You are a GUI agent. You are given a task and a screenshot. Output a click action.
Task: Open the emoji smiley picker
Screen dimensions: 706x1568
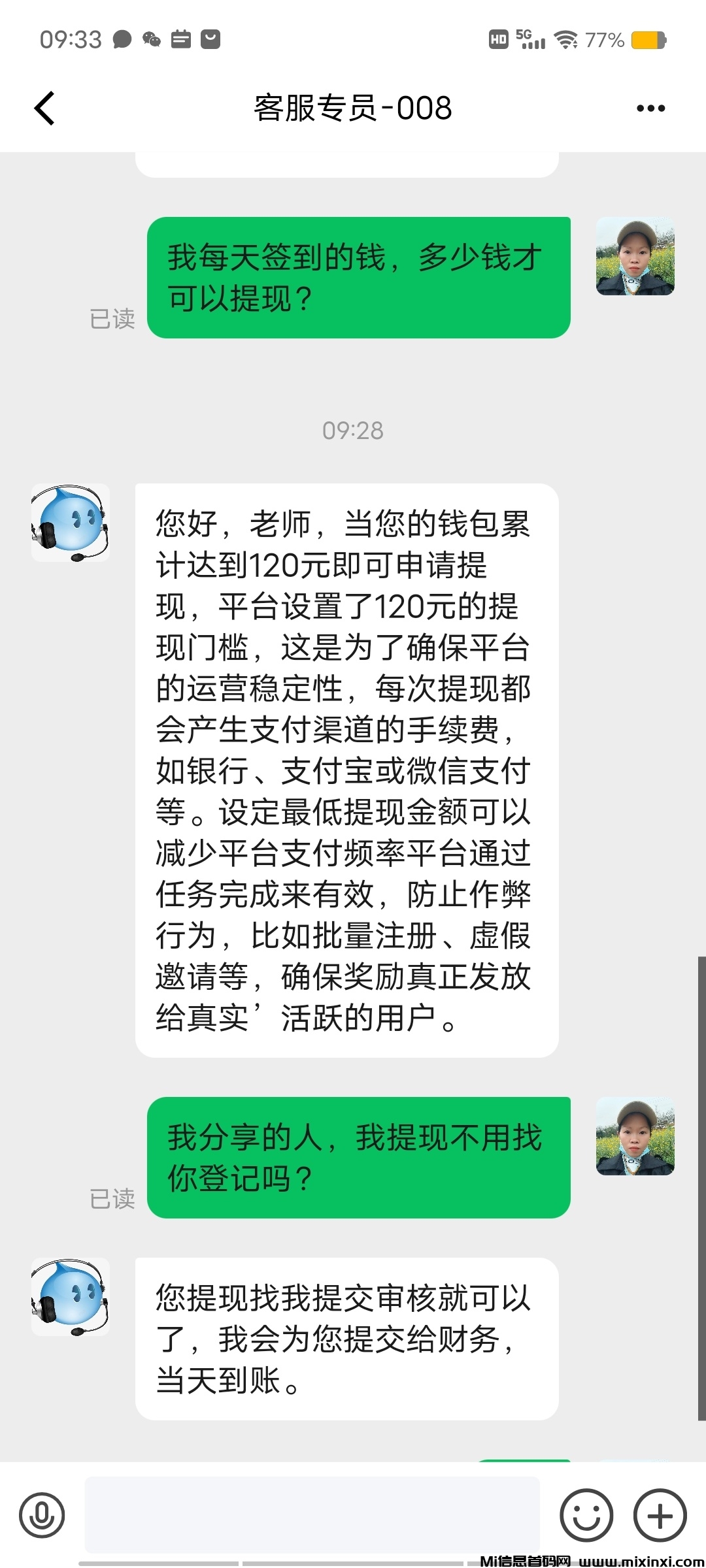click(586, 1514)
